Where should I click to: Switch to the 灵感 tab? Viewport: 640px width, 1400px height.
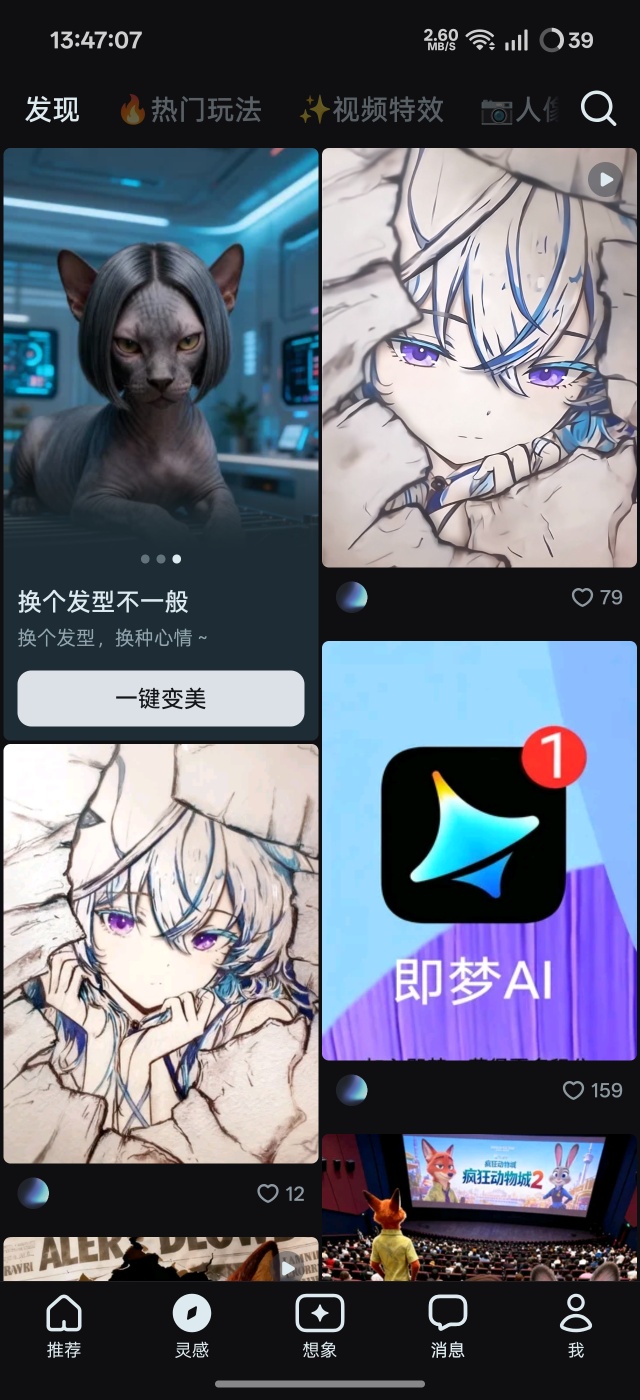pyautogui.click(x=192, y=1326)
